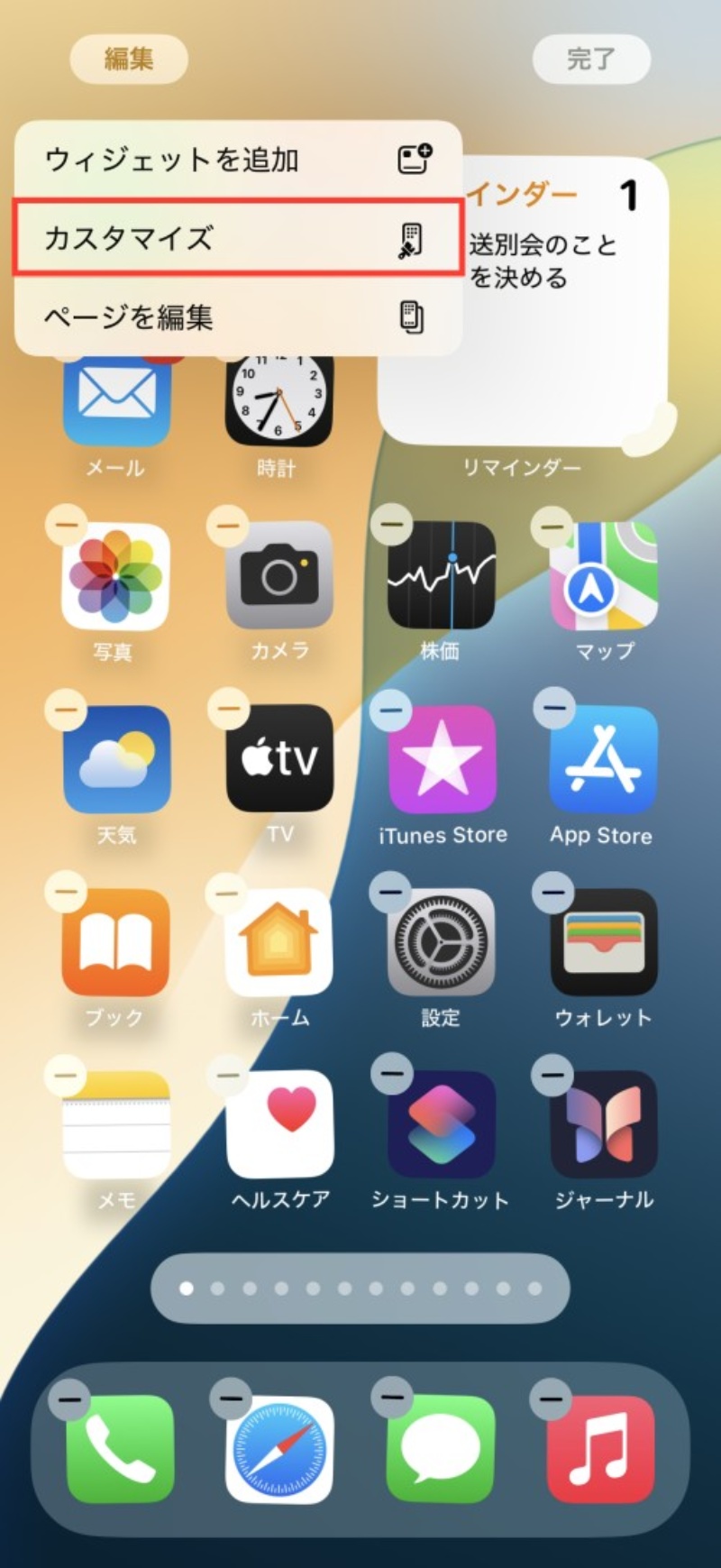Open Safari in the dock
The image size is (721, 1568).
[x=279, y=1450]
